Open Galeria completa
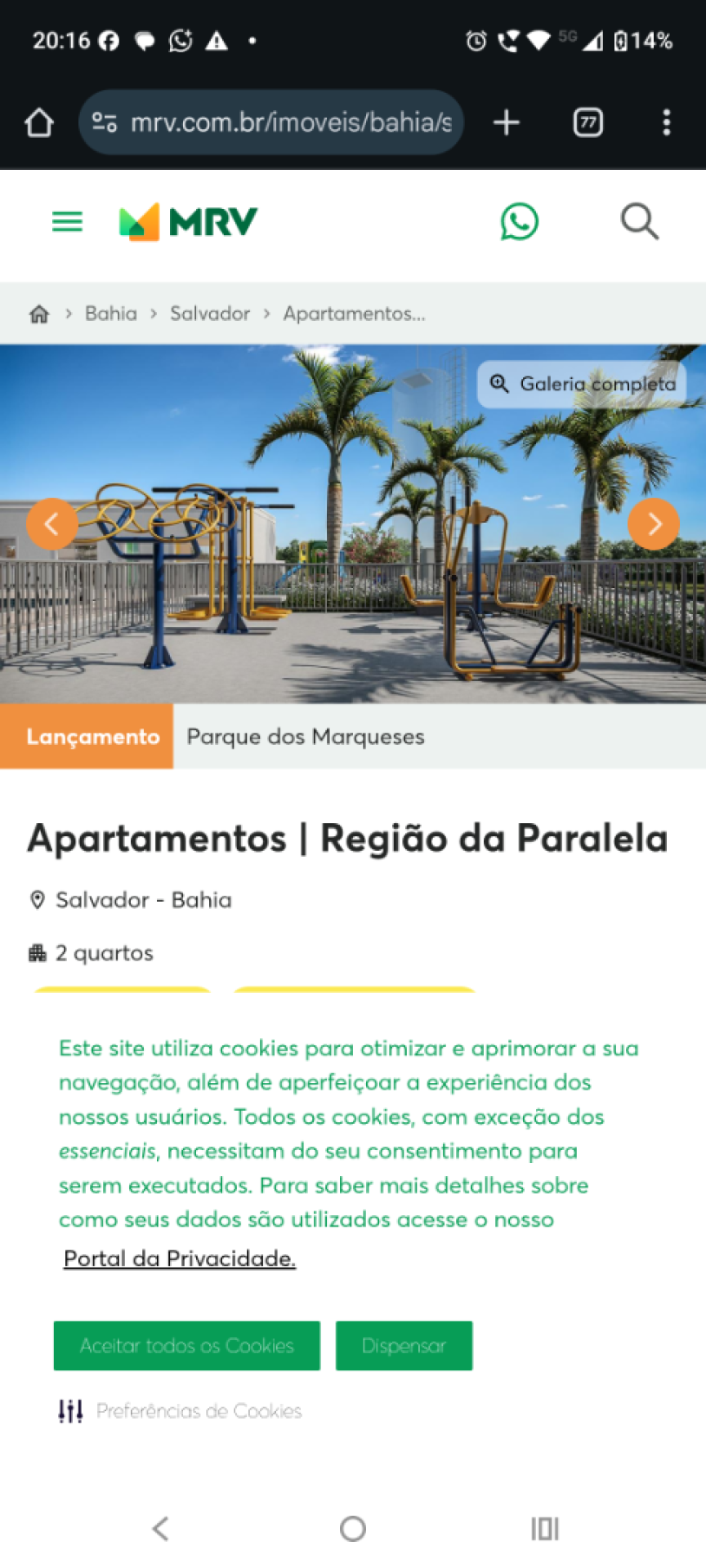Screen dimensions: 706x1568 (x=582, y=384)
